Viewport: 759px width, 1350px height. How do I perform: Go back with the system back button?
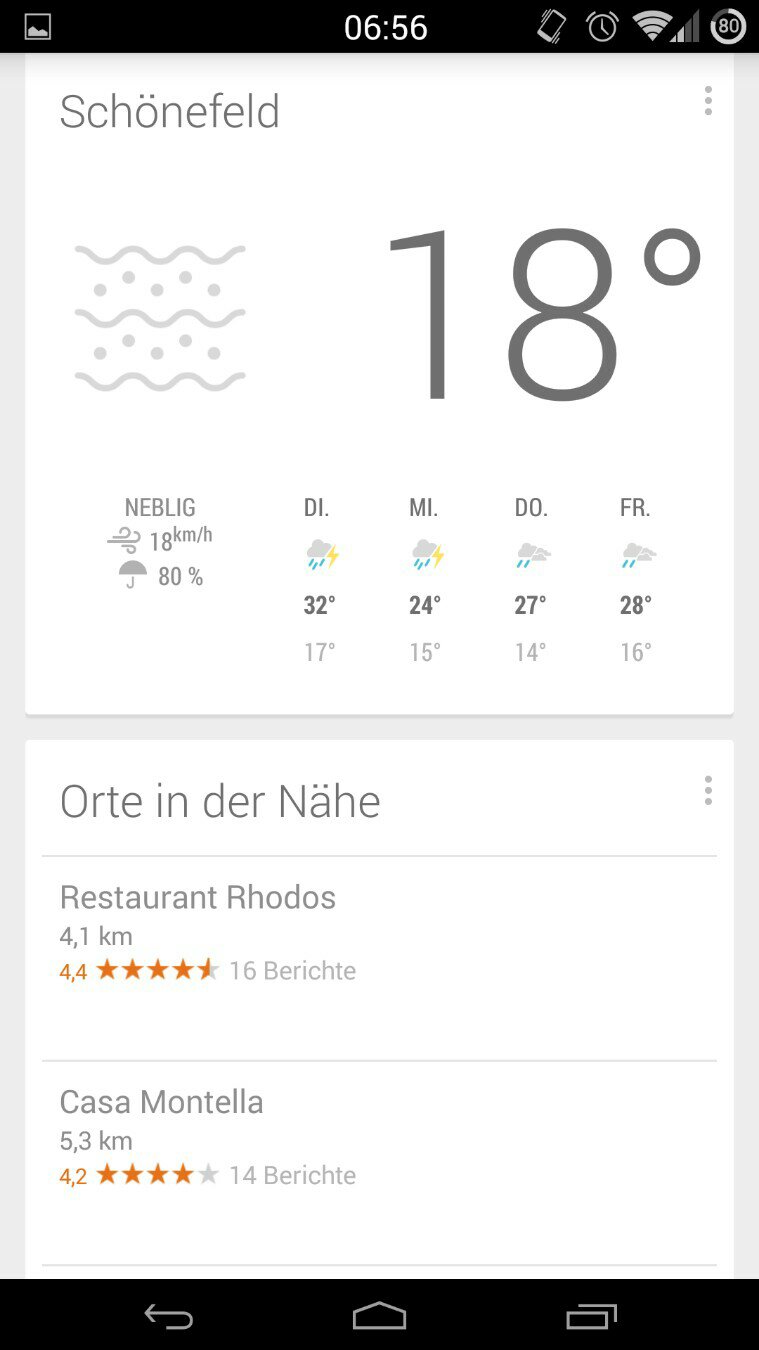coord(168,1316)
